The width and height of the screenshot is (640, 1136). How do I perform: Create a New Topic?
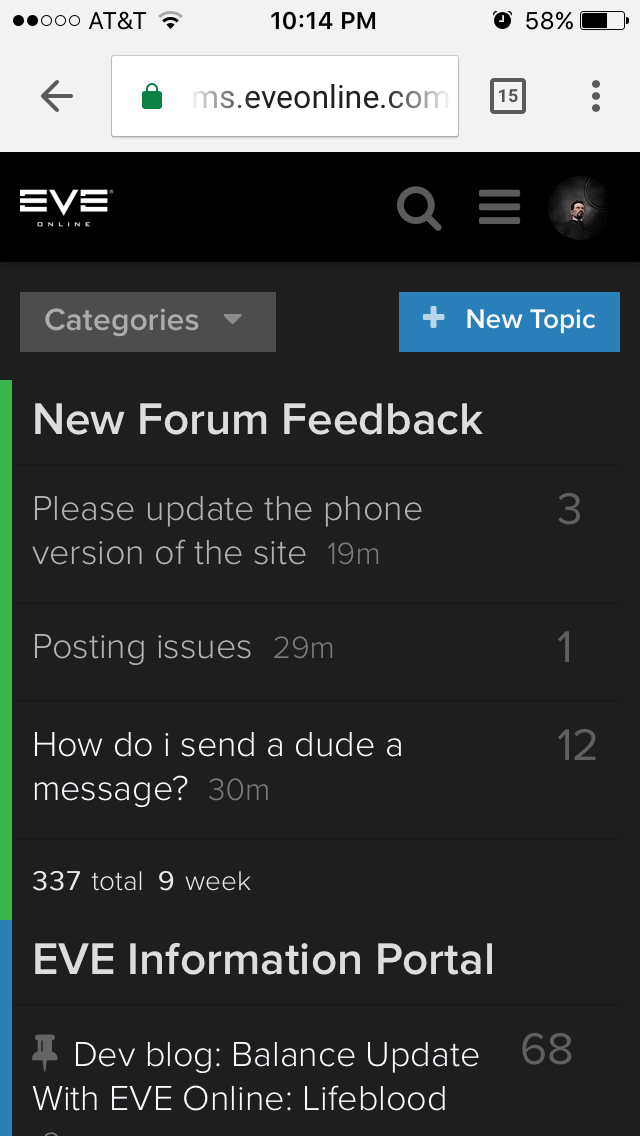click(509, 322)
